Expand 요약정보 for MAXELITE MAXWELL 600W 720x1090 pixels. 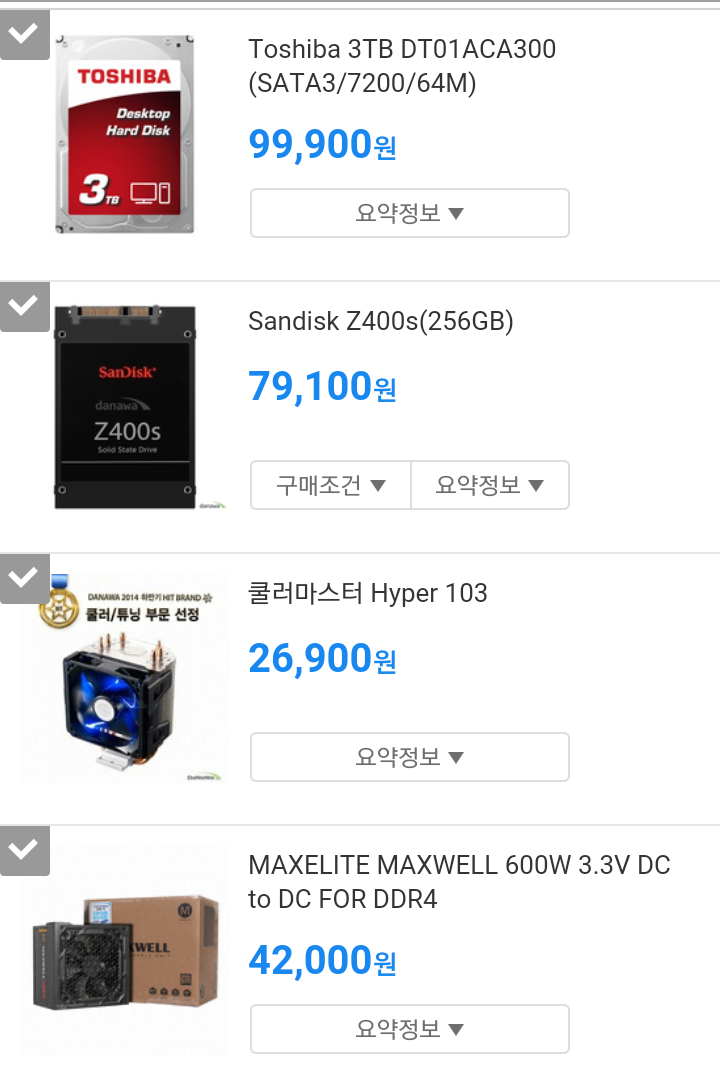point(409,1029)
